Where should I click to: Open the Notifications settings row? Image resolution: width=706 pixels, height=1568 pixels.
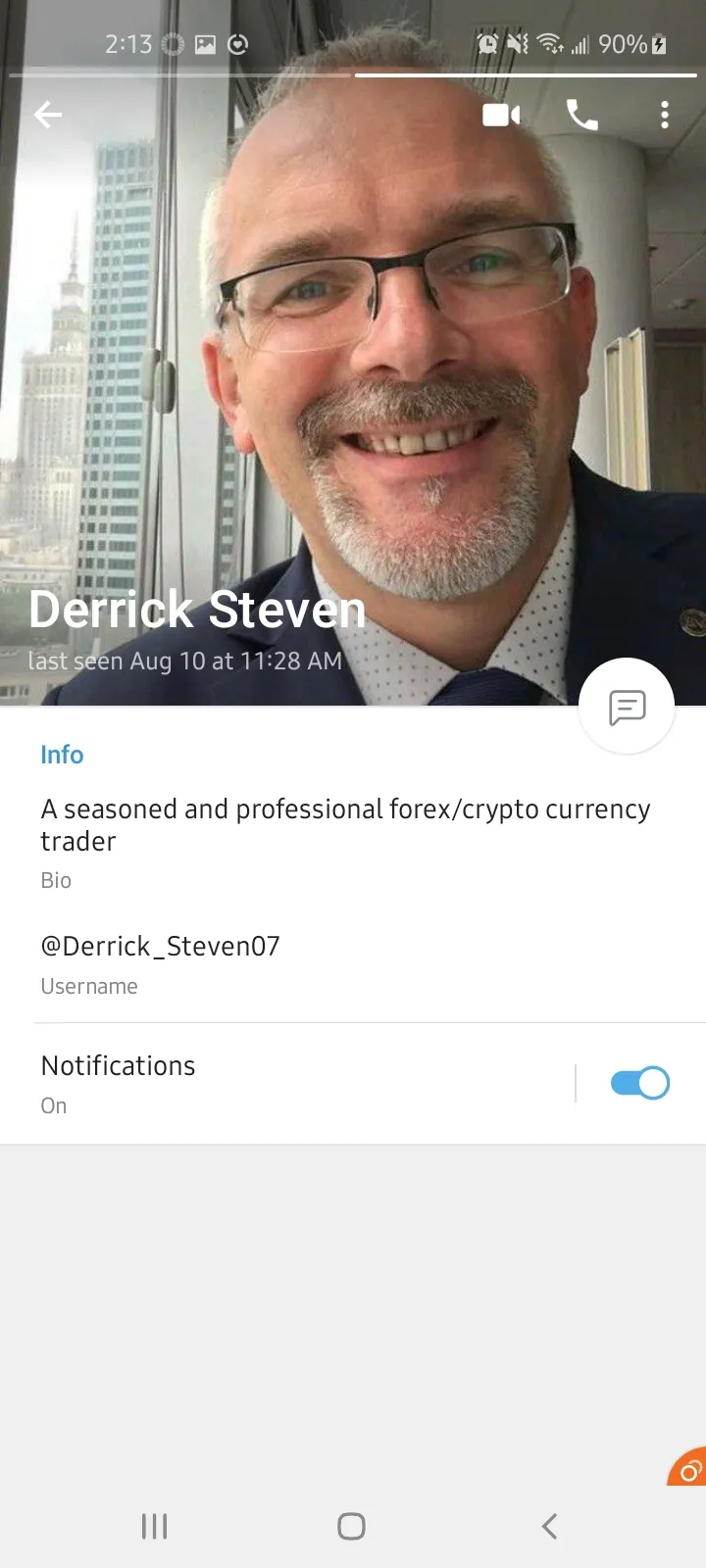click(x=294, y=1084)
